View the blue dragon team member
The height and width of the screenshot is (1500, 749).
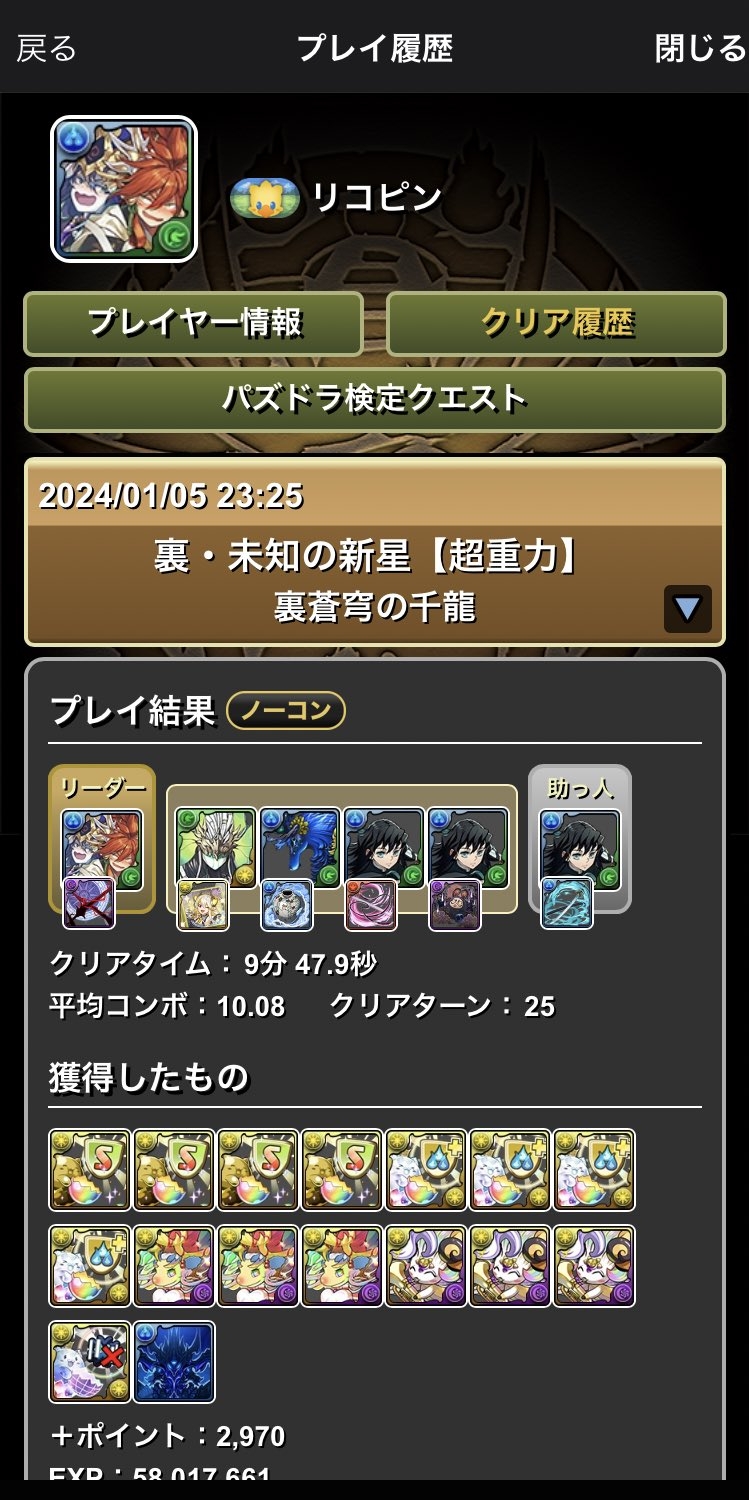pyautogui.click(x=300, y=848)
